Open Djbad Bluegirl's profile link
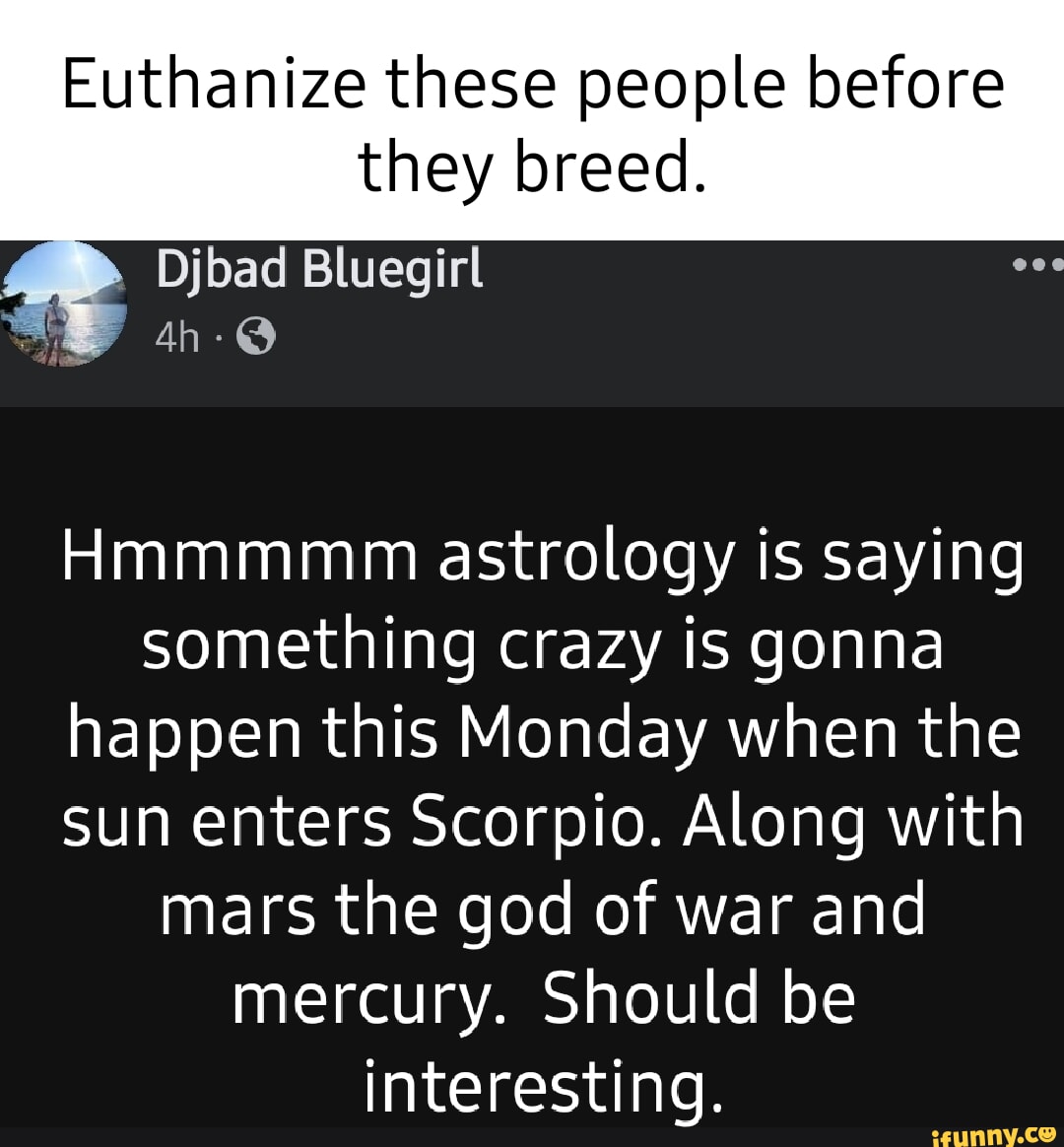This screenshot has height=1147, width=1064. coord(320,266)
